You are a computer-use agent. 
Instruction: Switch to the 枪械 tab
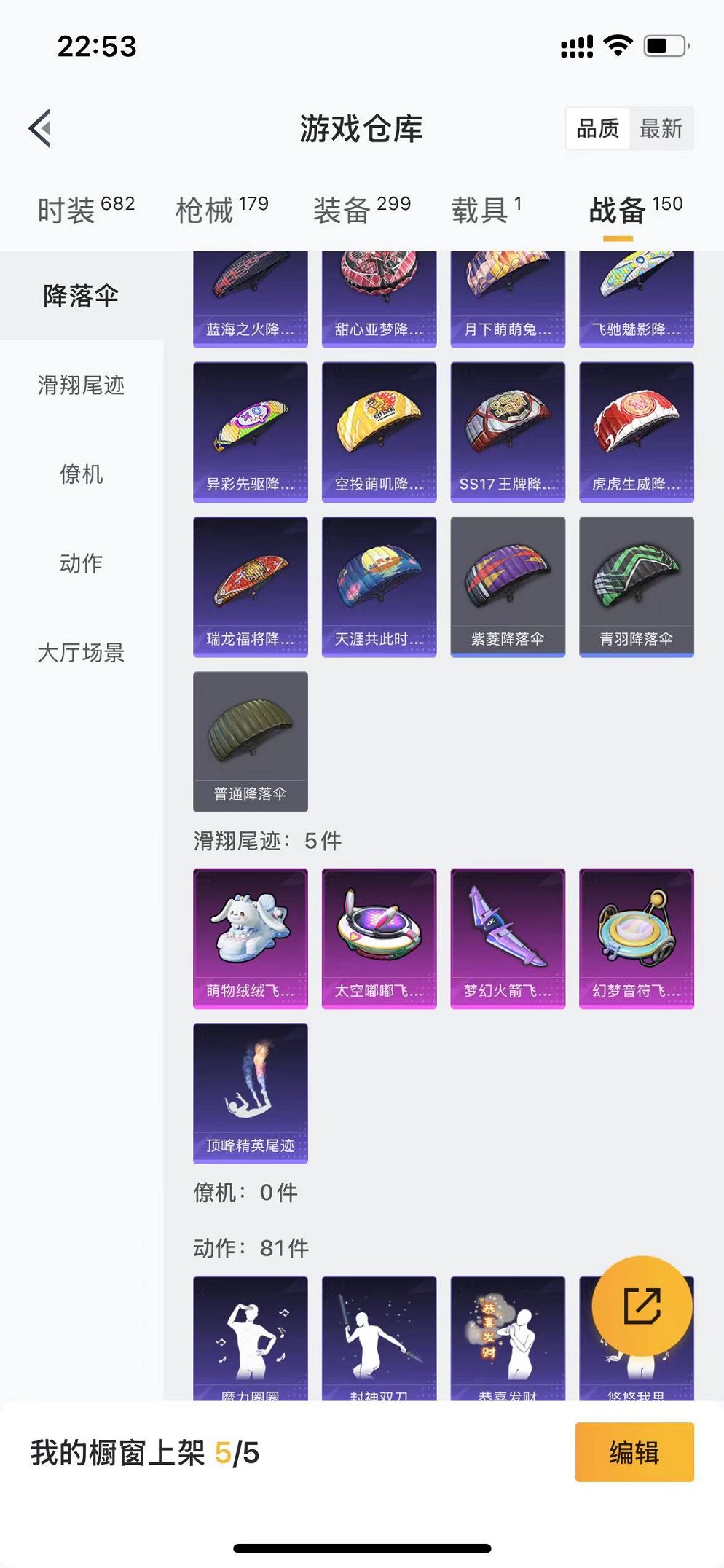[221, 210]
